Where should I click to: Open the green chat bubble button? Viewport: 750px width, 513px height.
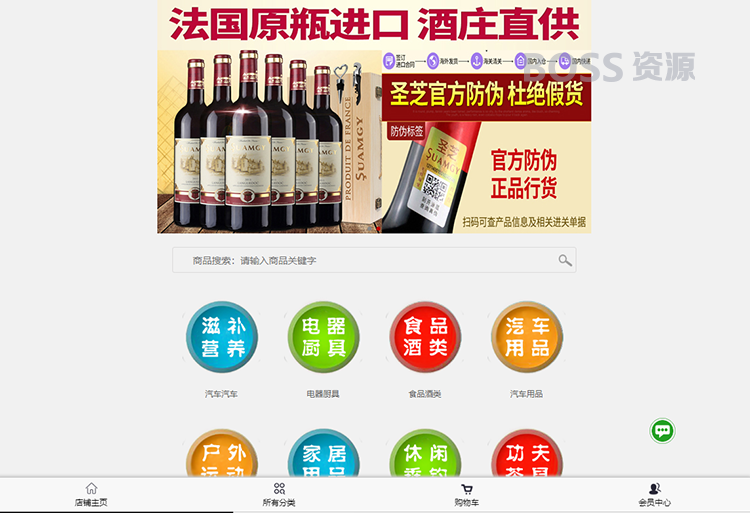662,431
